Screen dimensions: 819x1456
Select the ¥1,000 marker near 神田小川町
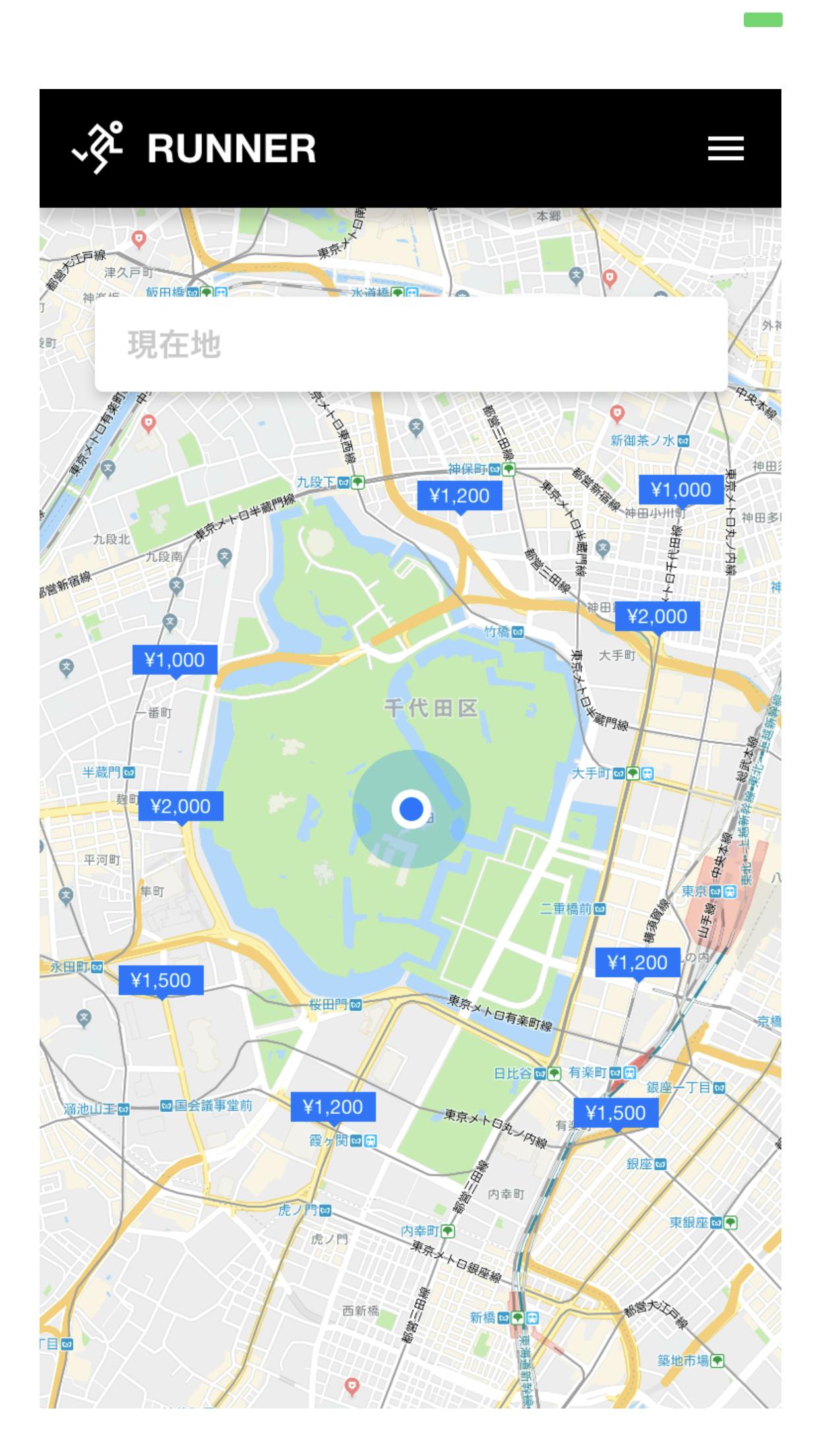[x=681, y=490]
